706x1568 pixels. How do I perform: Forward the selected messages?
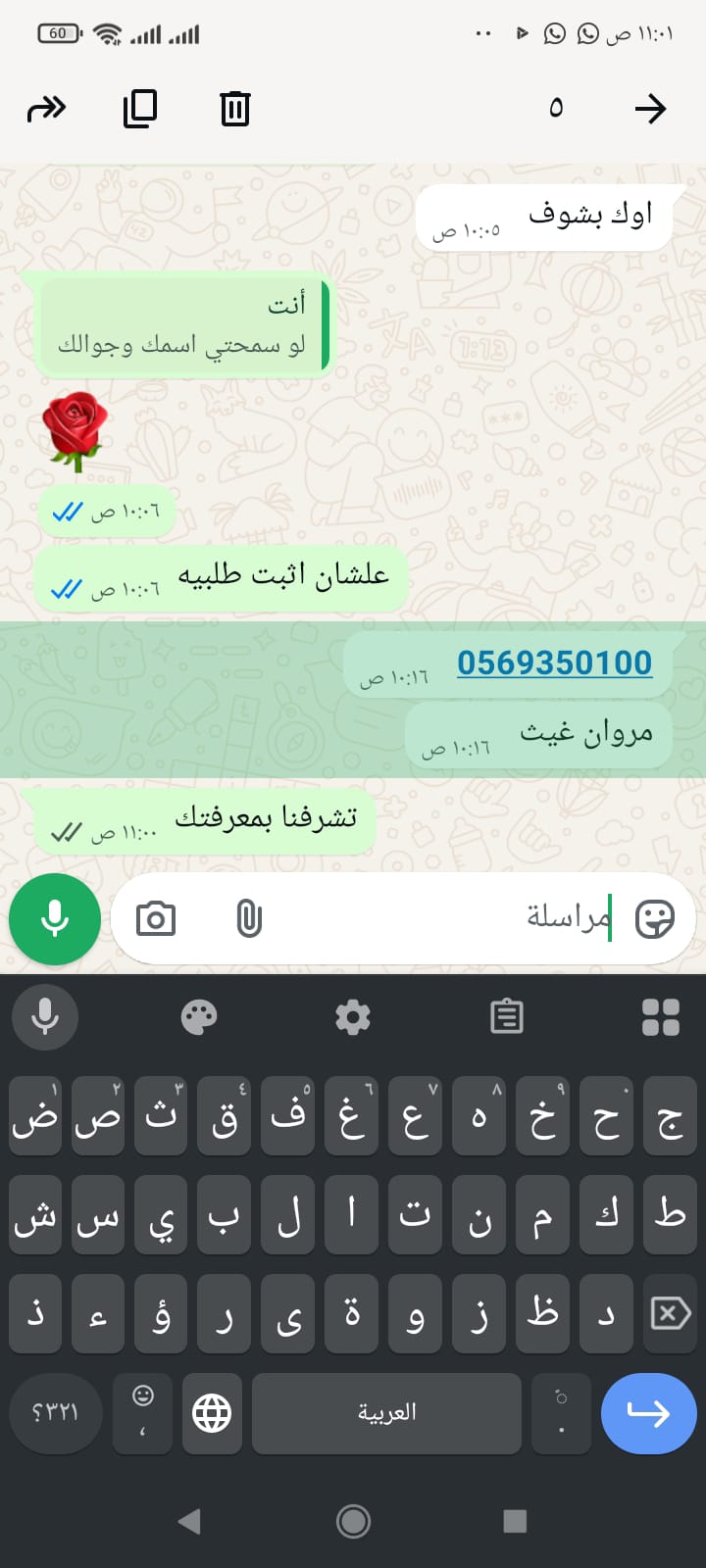pos(46,108)
